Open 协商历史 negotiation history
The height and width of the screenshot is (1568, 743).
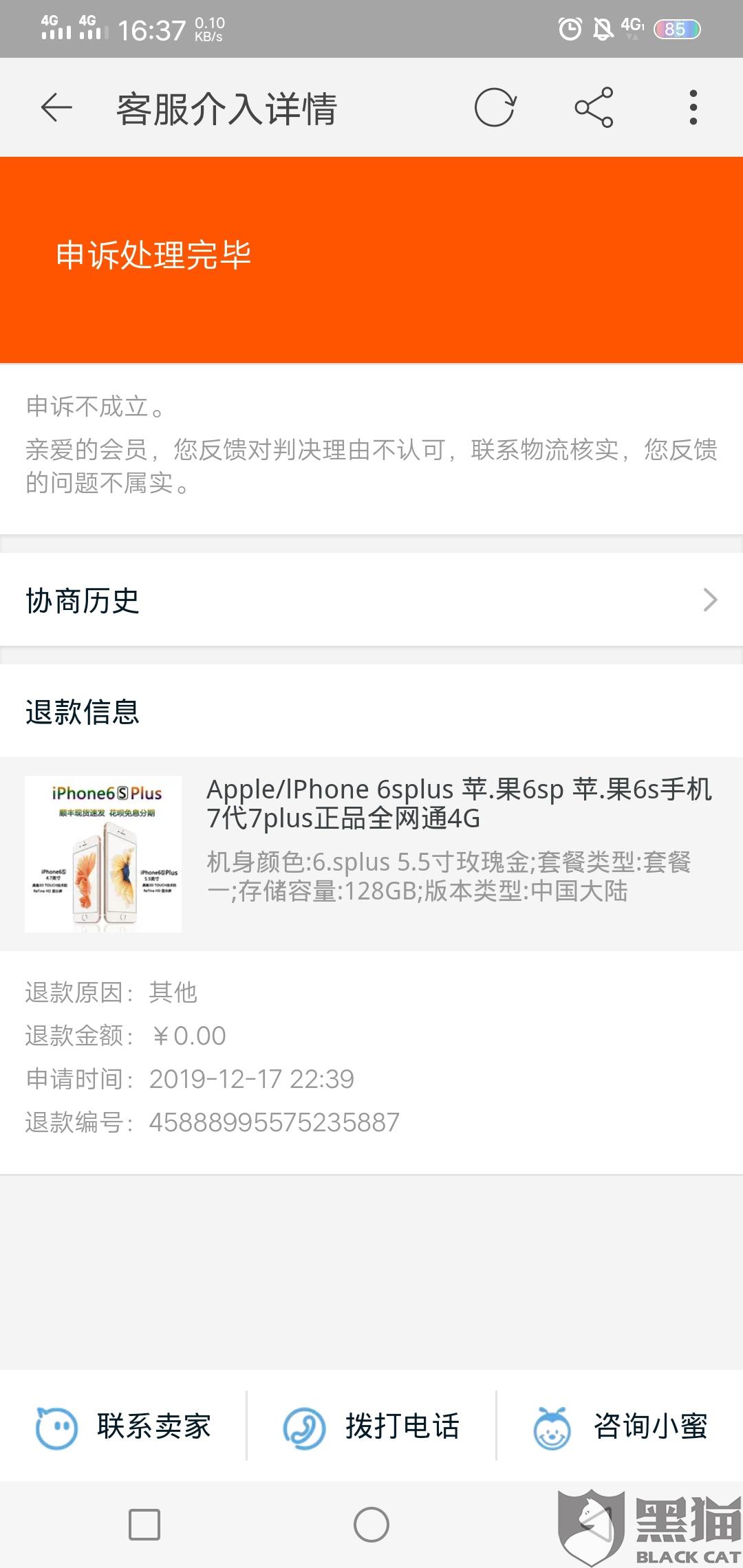tap(371, 600)
